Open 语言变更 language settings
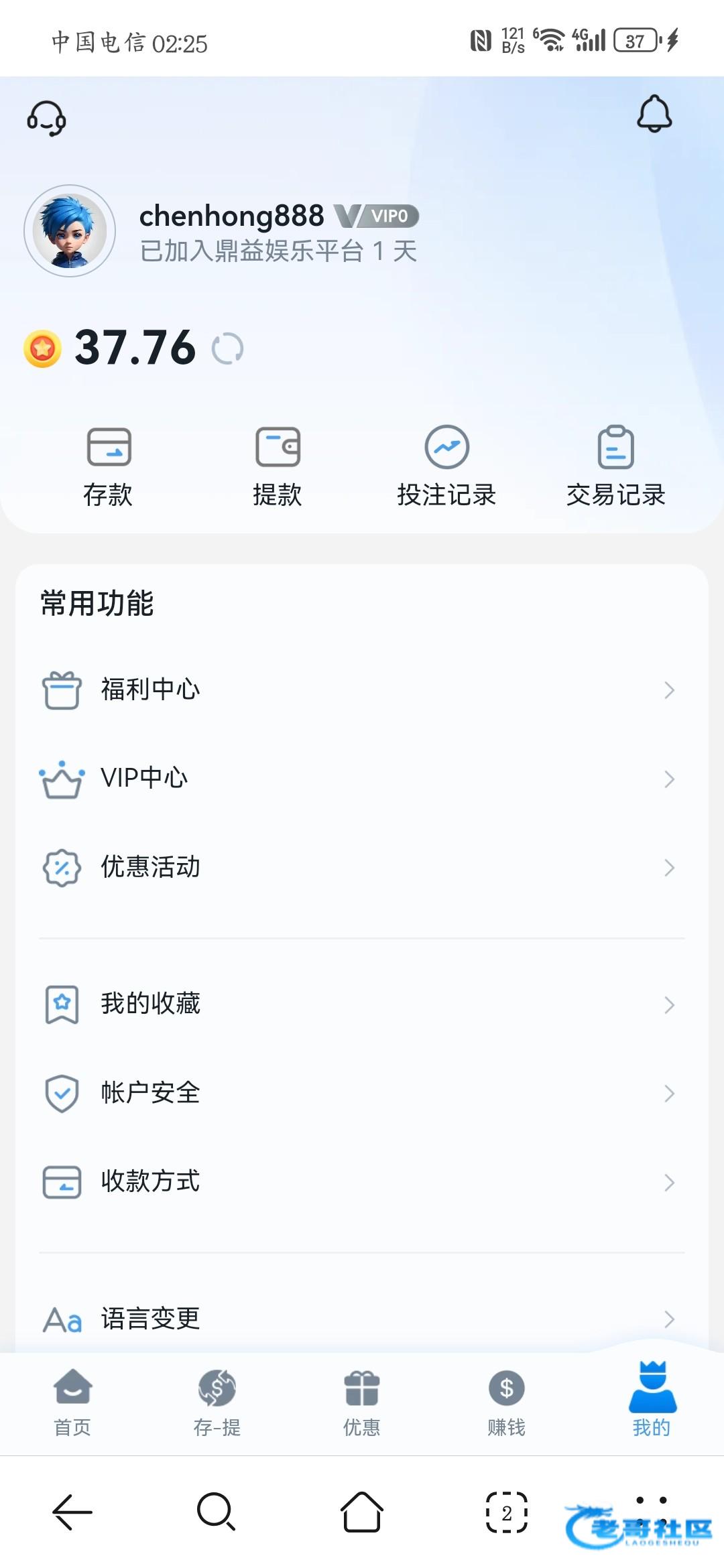Image resolution: width=724 pixels, height=1568 pixels. point(362,1319)
